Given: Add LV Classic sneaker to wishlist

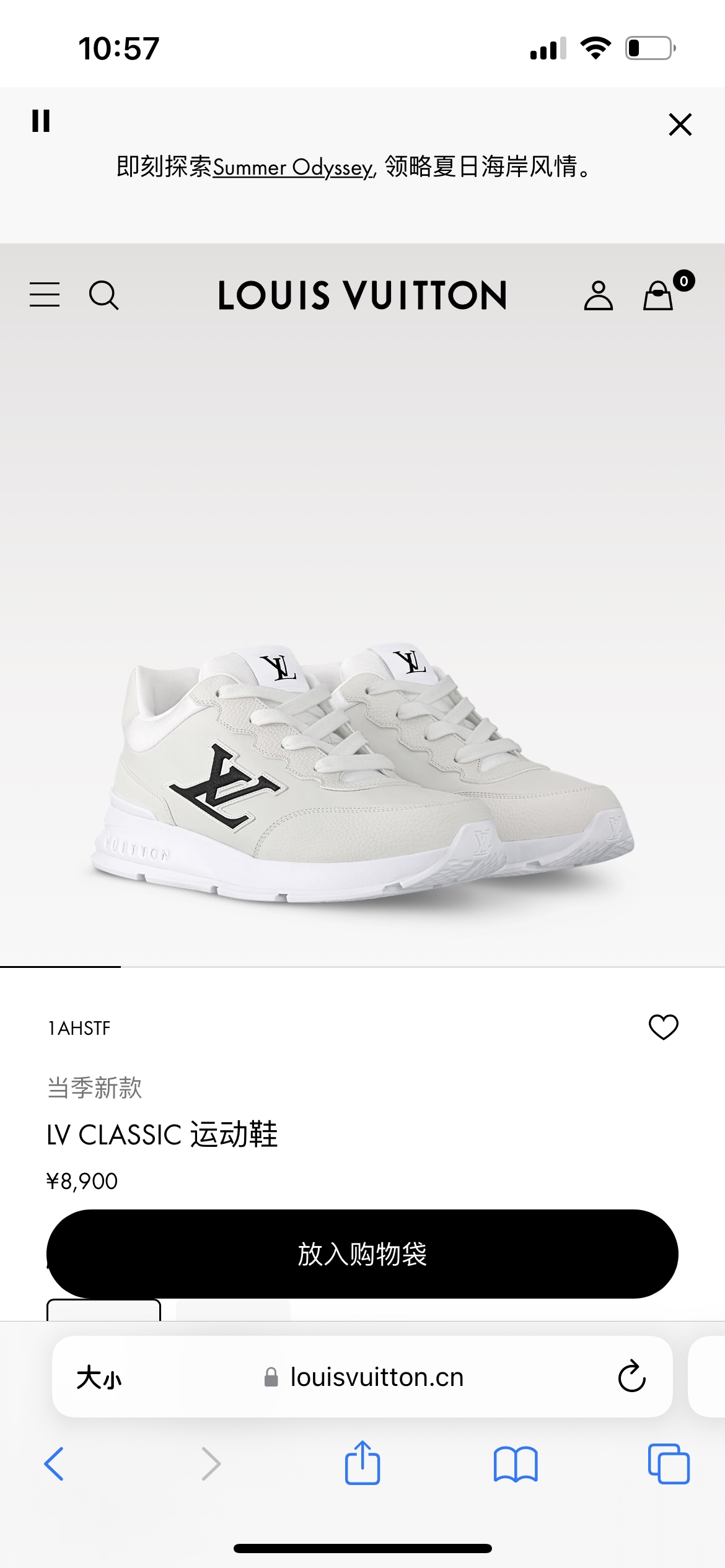Looking at the screenshot, I should click(663, 1027).
